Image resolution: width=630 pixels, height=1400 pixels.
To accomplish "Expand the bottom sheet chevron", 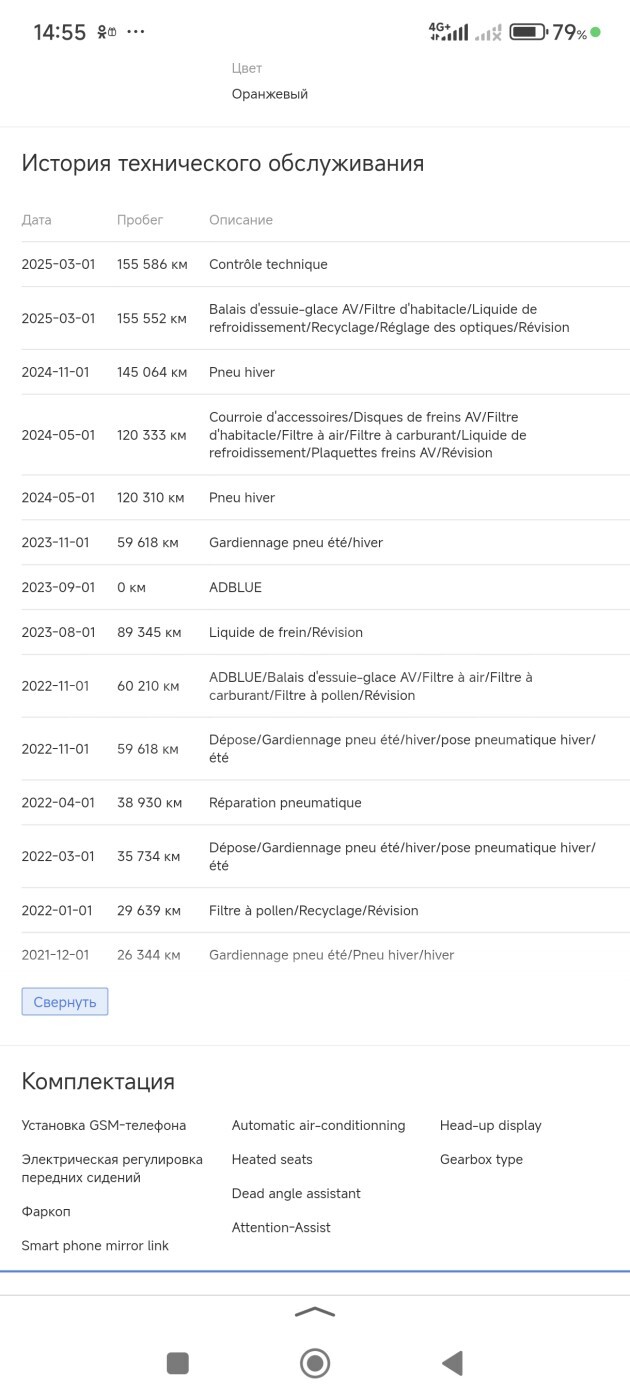I will [x=315, y=1312].
